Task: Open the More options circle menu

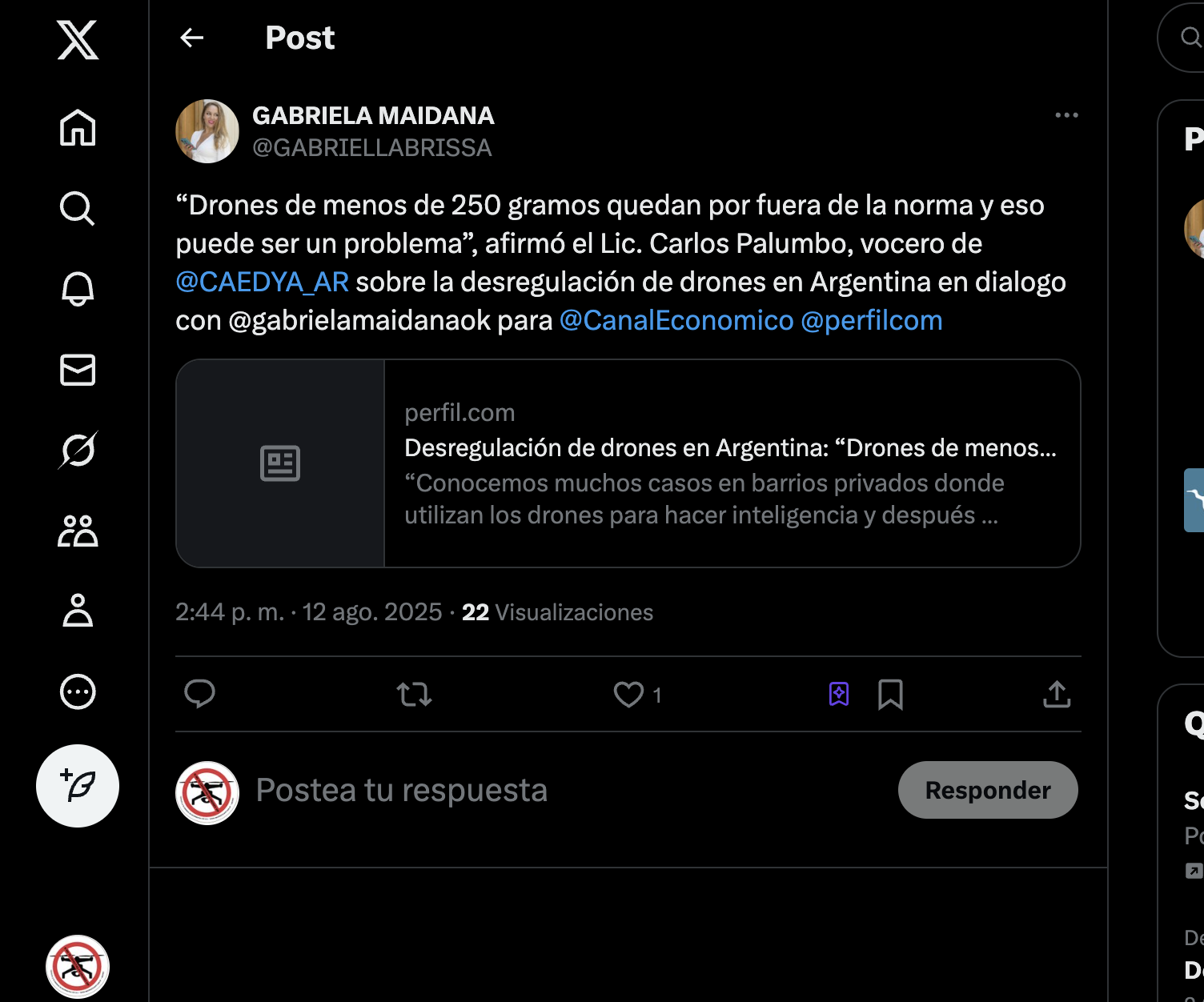Action: pos(78,692)
